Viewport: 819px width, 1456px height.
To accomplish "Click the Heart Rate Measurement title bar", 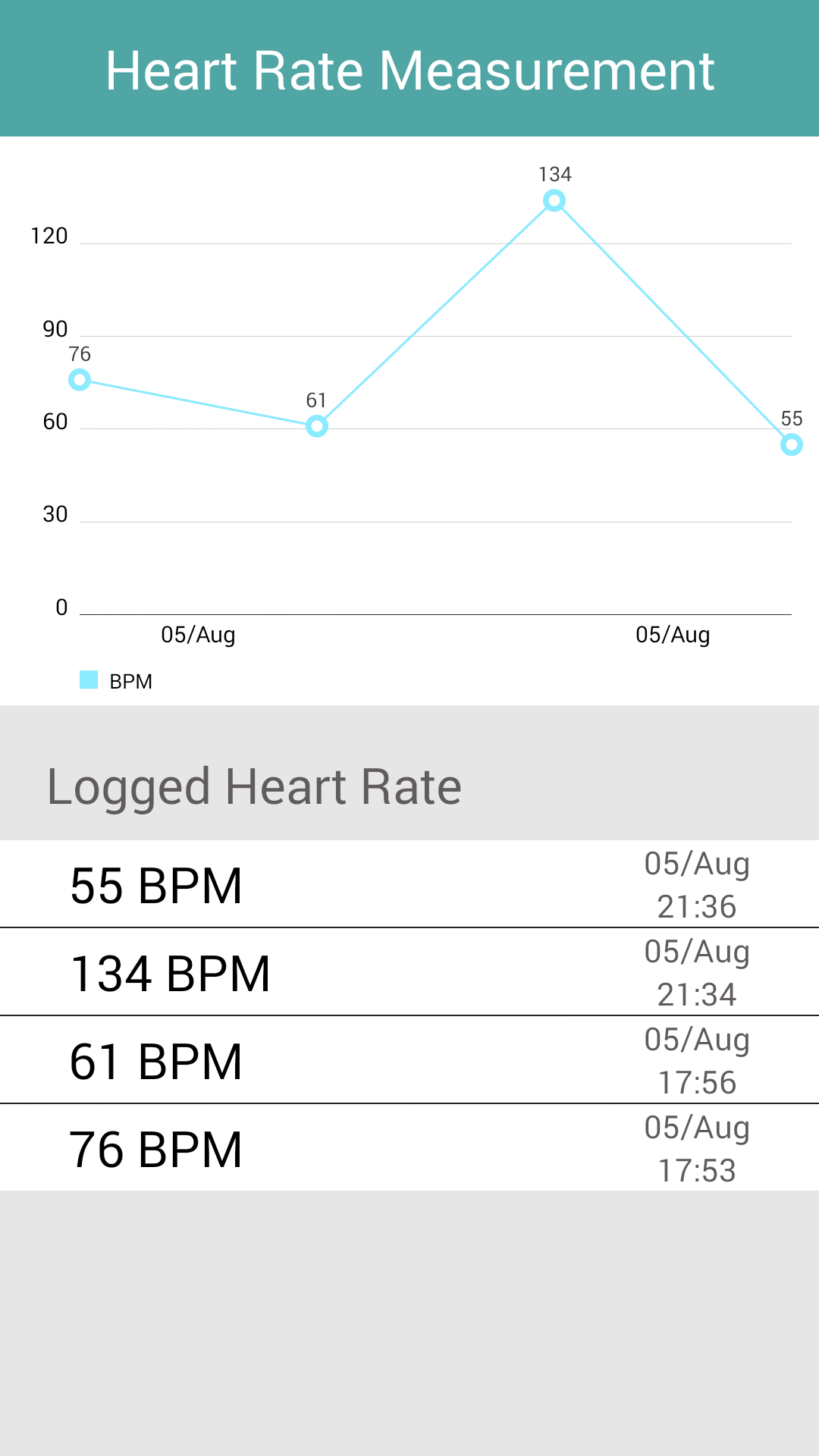I will (x=409, y=72).
